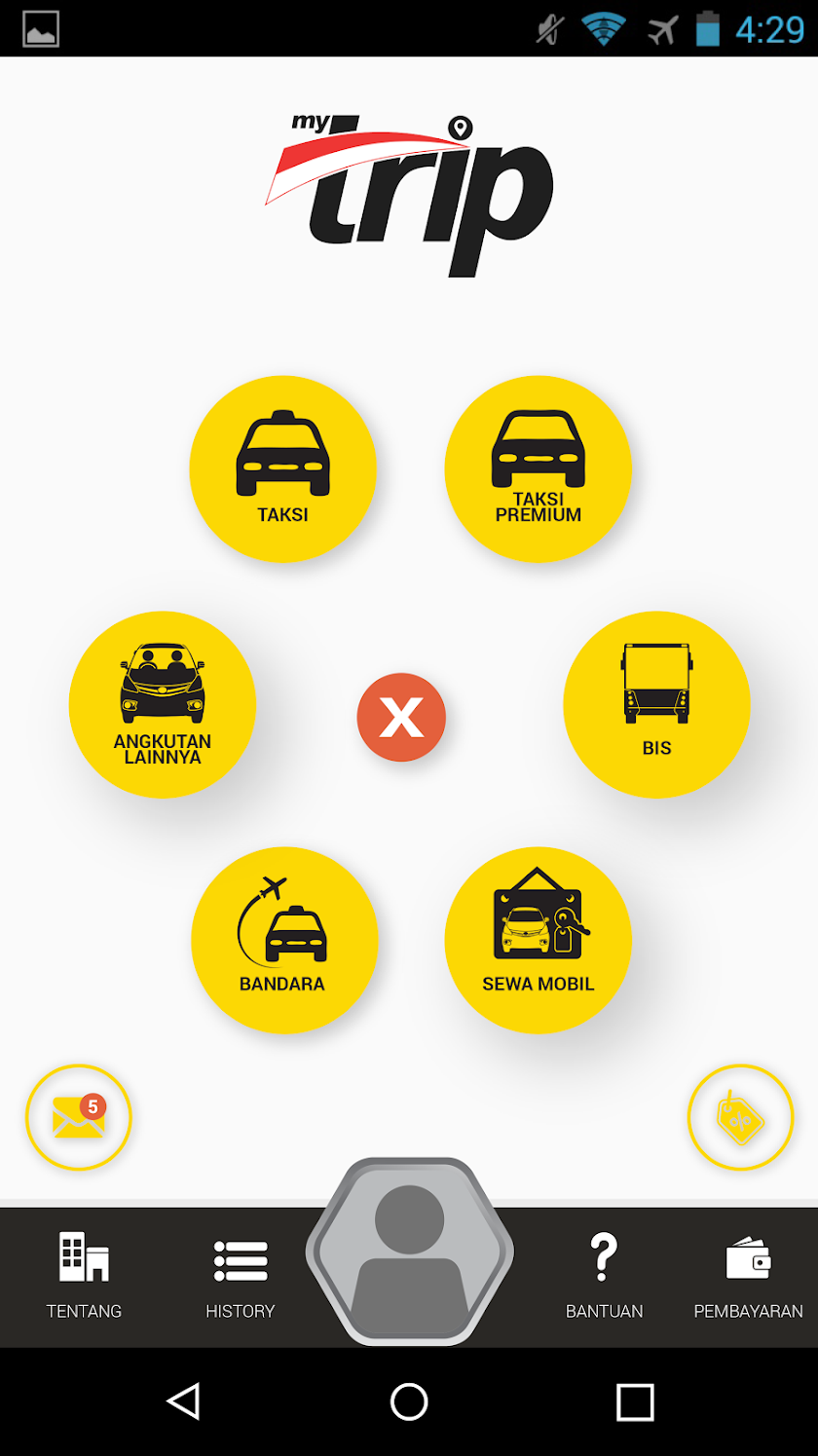Switch to the Pembayaran tab
Viewport: 818px width, 1456px height.
748,1276
